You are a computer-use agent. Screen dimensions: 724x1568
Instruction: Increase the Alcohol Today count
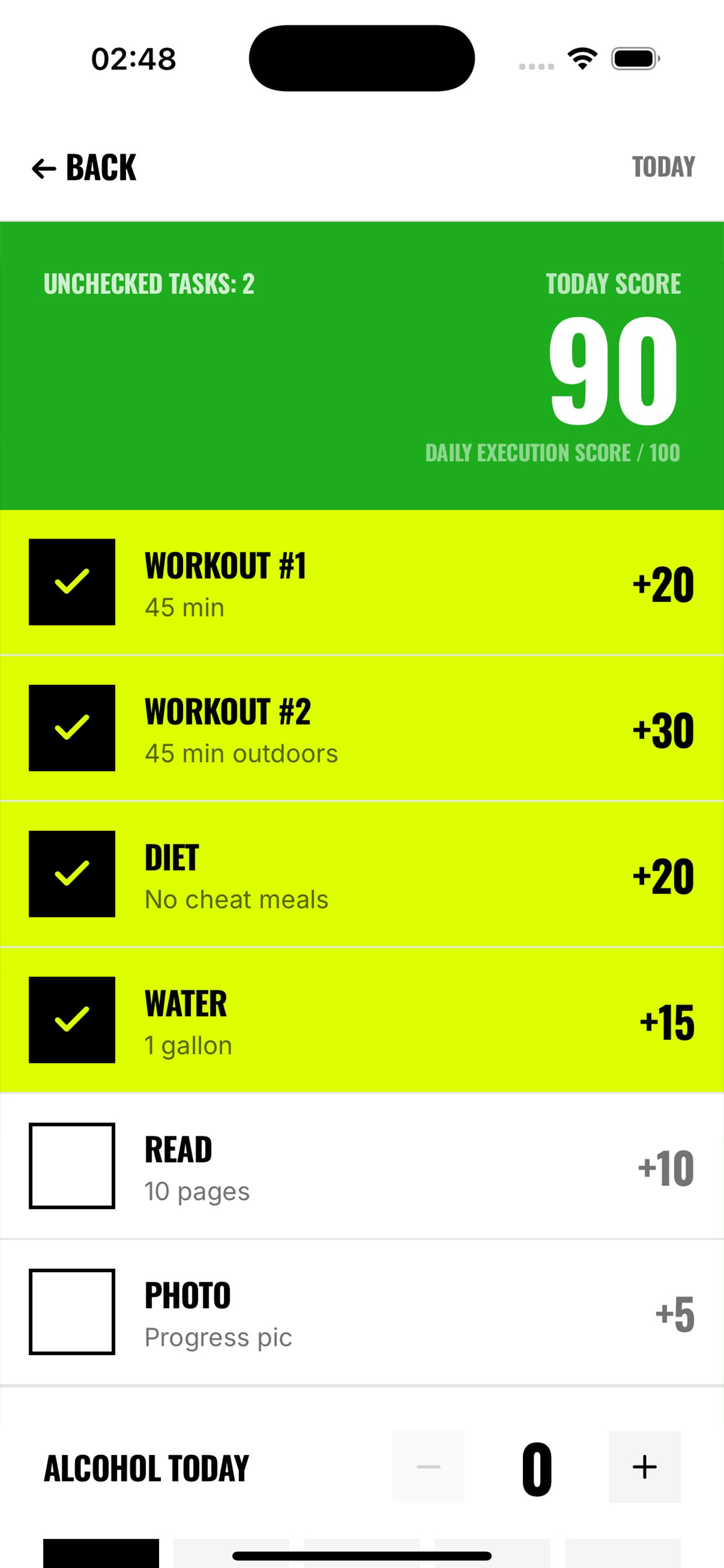(644, 1467)
